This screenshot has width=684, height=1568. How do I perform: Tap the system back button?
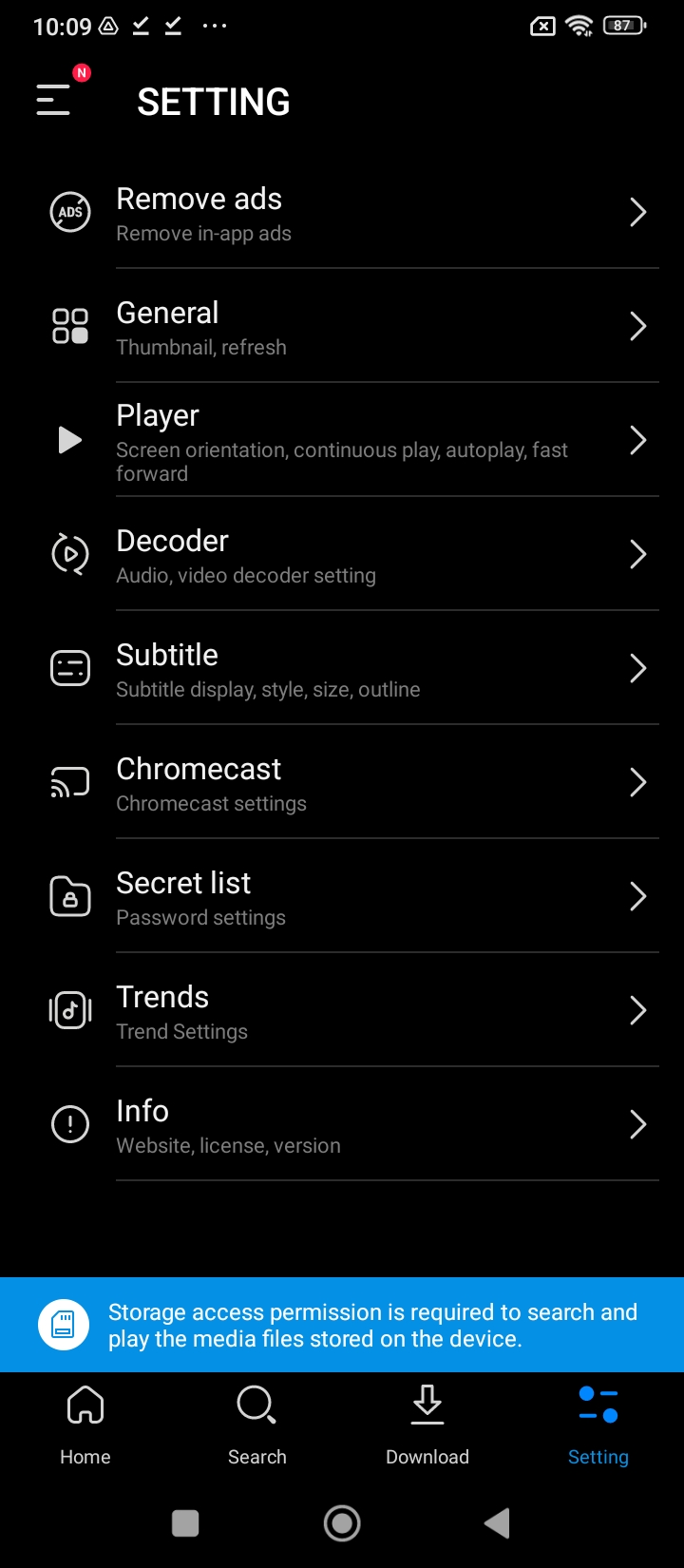[497, 1523]
